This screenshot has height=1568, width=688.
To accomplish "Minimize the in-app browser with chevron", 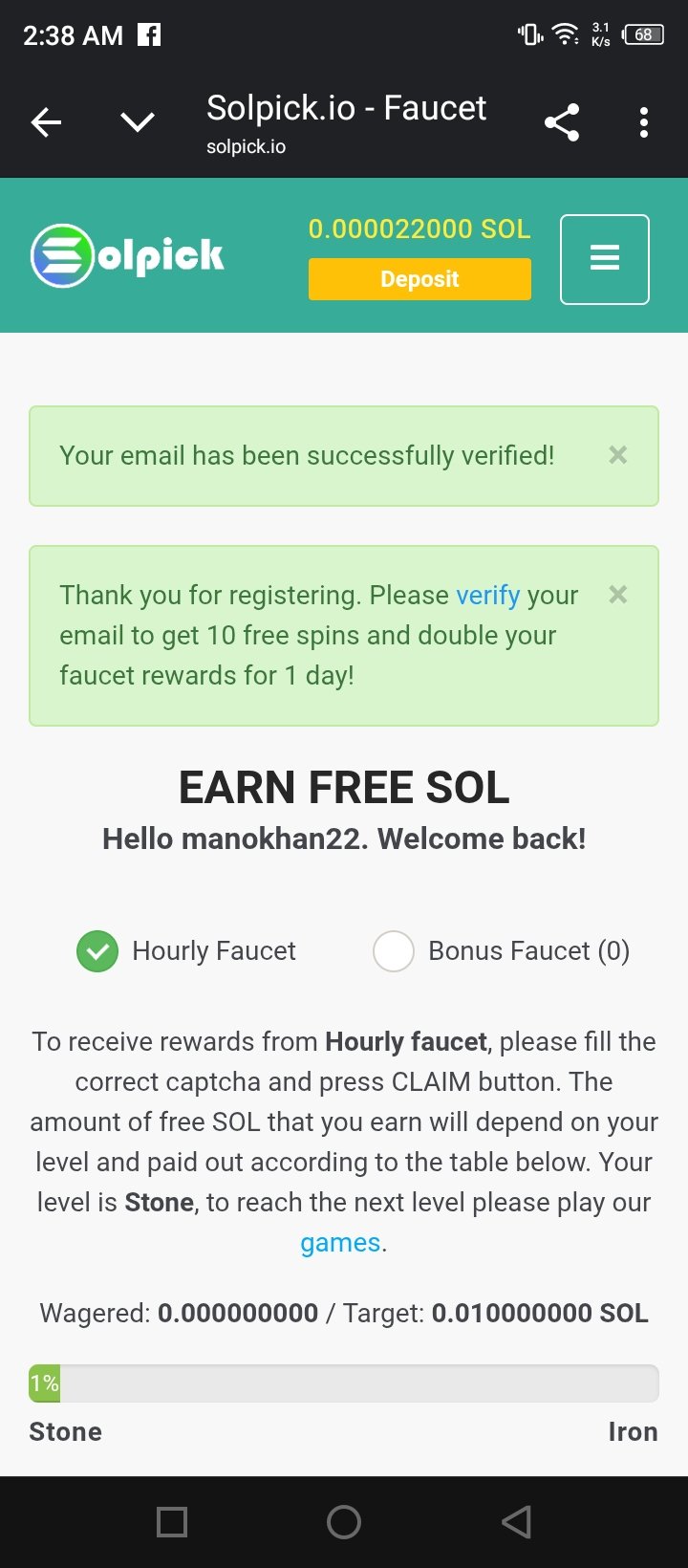I will point(138,122).
